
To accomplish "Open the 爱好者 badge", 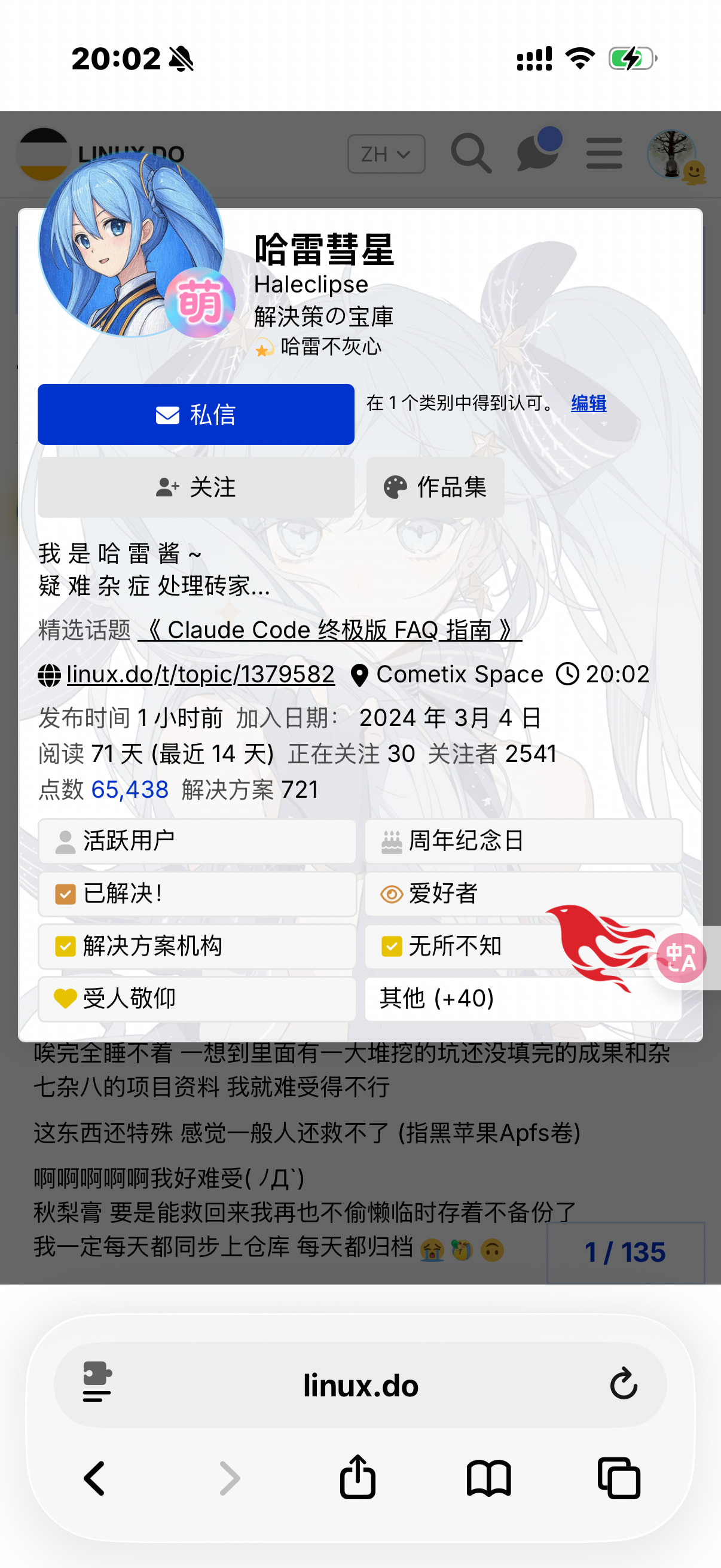I will (523, 894).
